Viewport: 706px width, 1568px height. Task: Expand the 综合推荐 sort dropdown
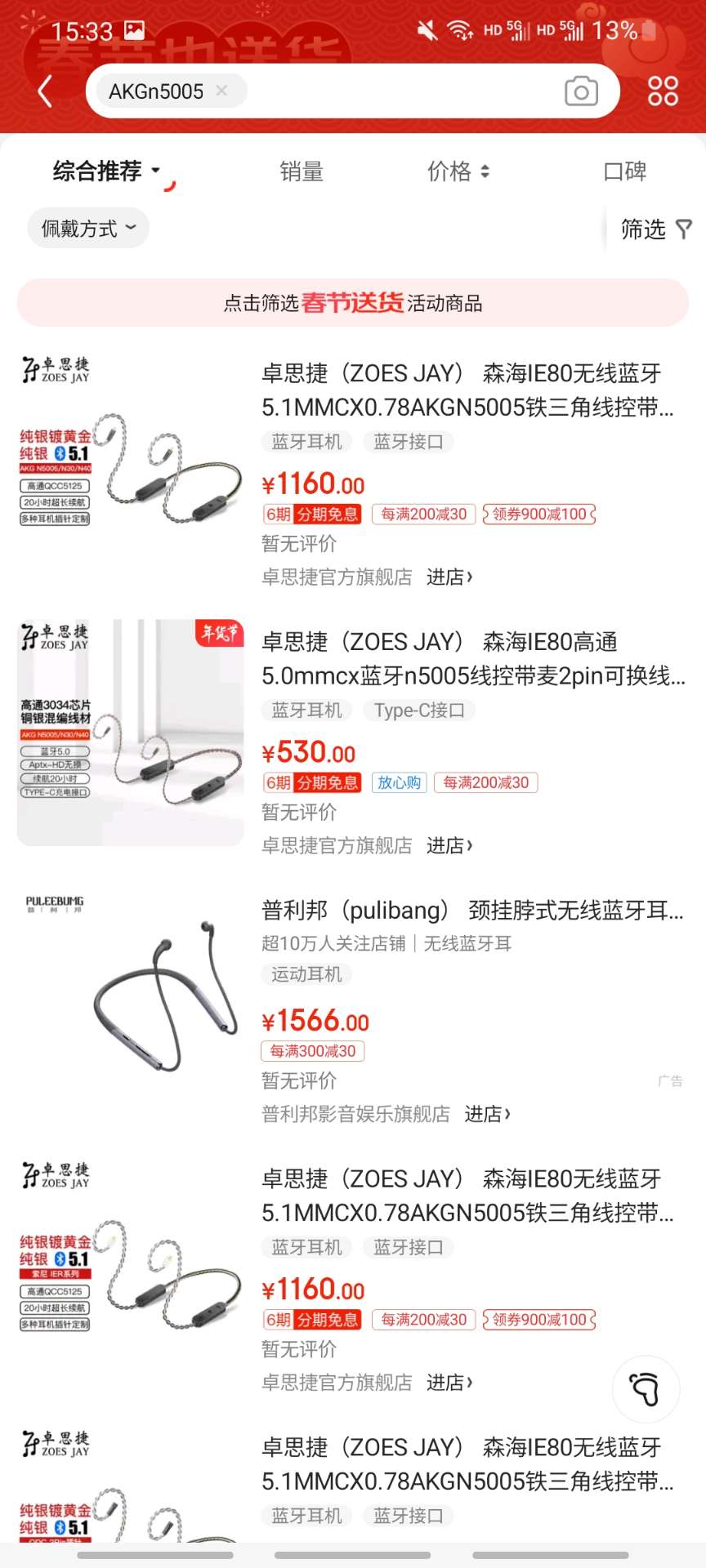106,171
